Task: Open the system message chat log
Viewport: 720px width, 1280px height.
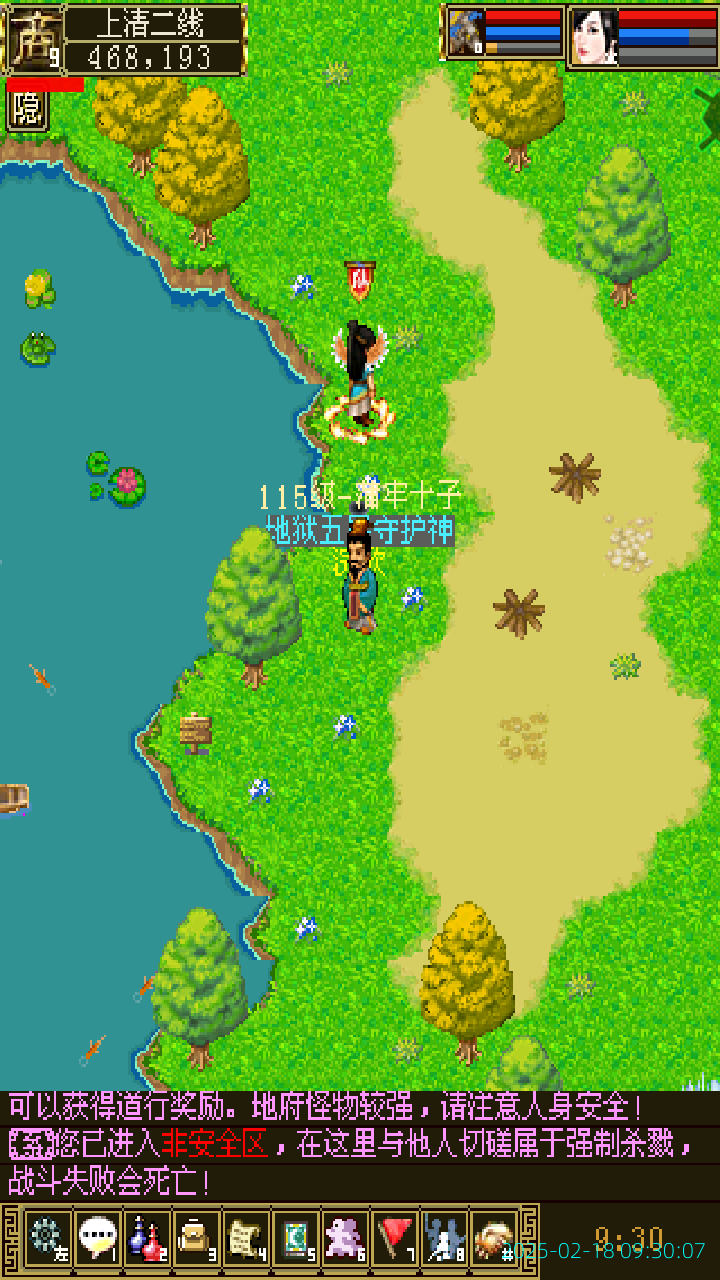Action: coord(360,1145)
